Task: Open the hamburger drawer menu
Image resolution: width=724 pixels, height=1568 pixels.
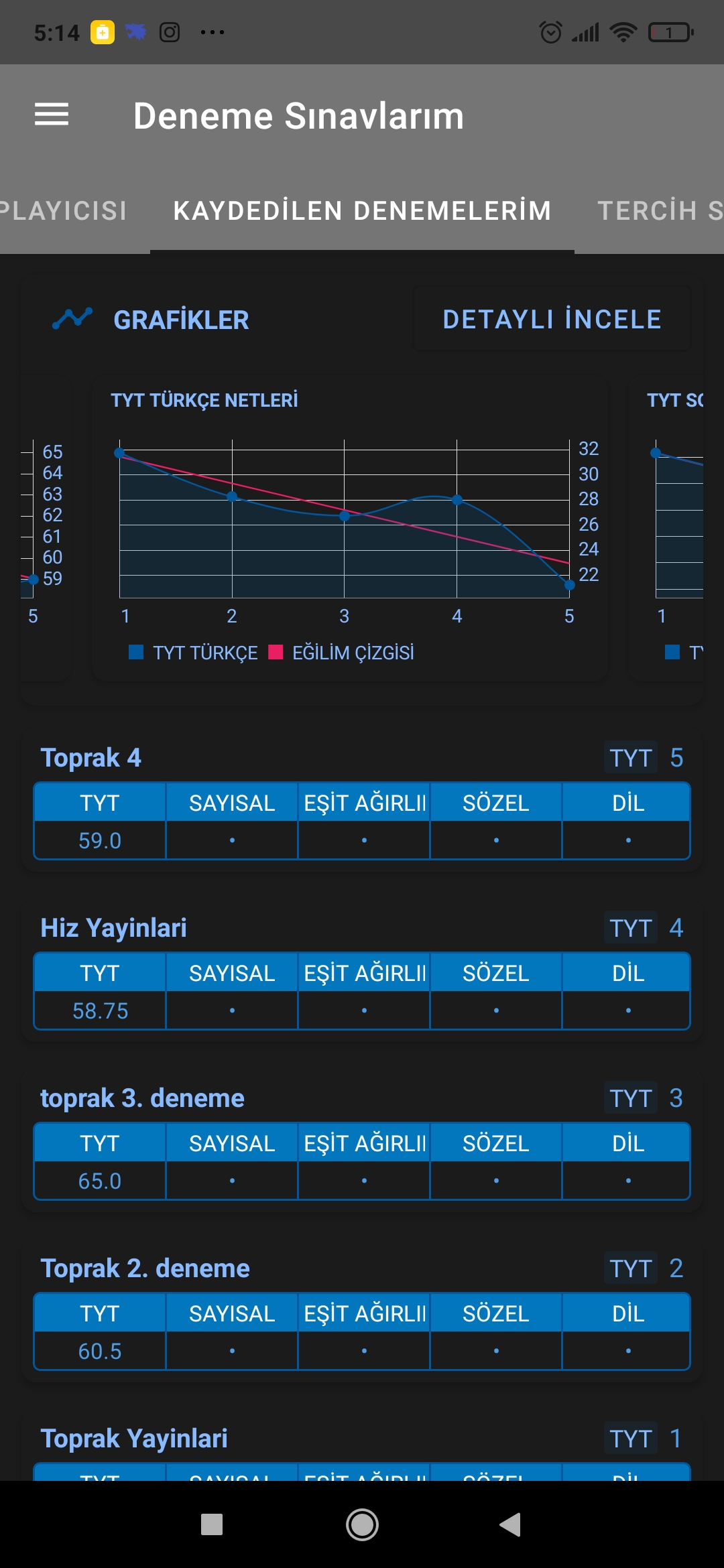Action: pos(52,115)
